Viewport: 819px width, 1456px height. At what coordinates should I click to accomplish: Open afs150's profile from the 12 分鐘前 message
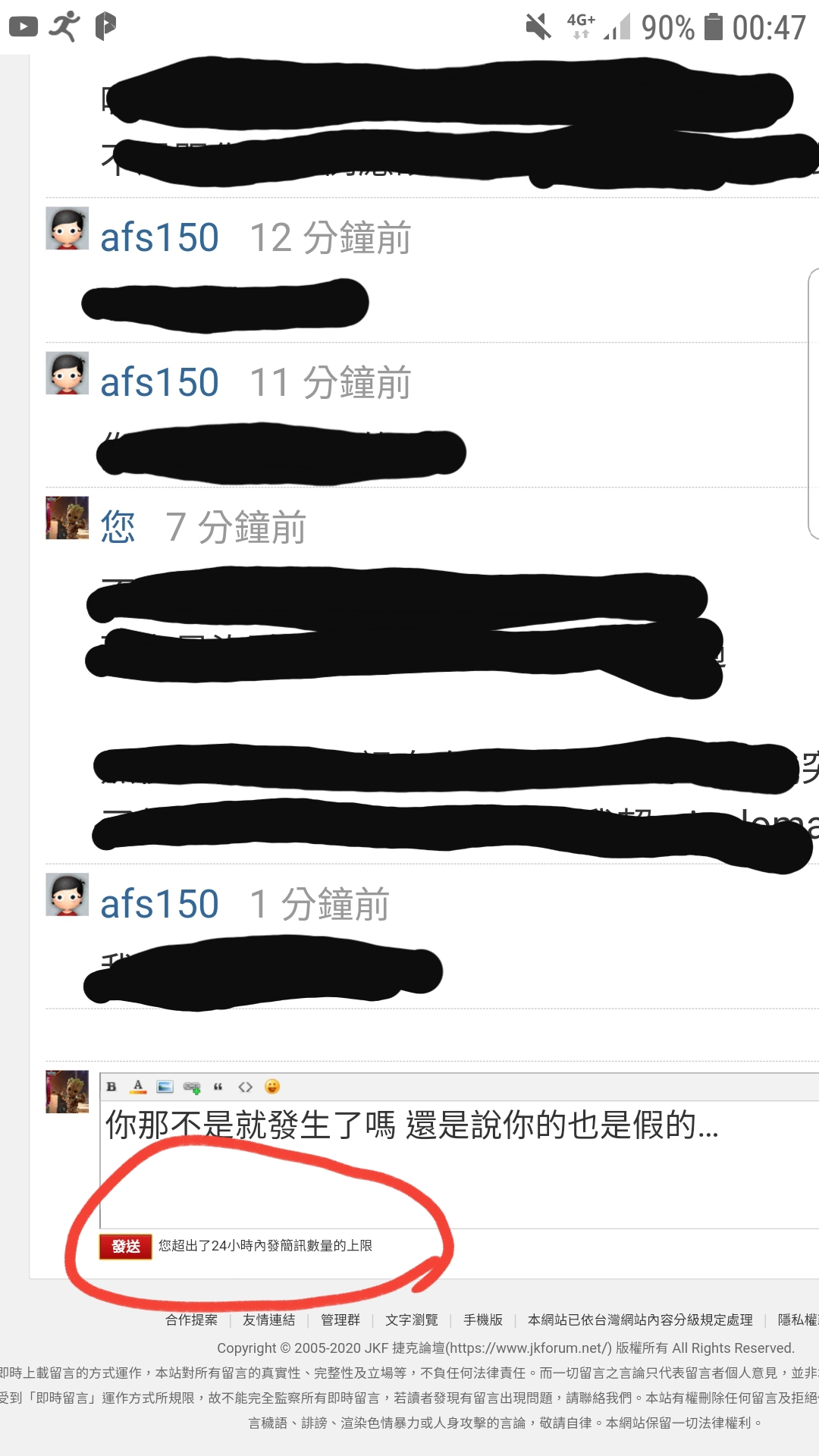coord(159,237)
